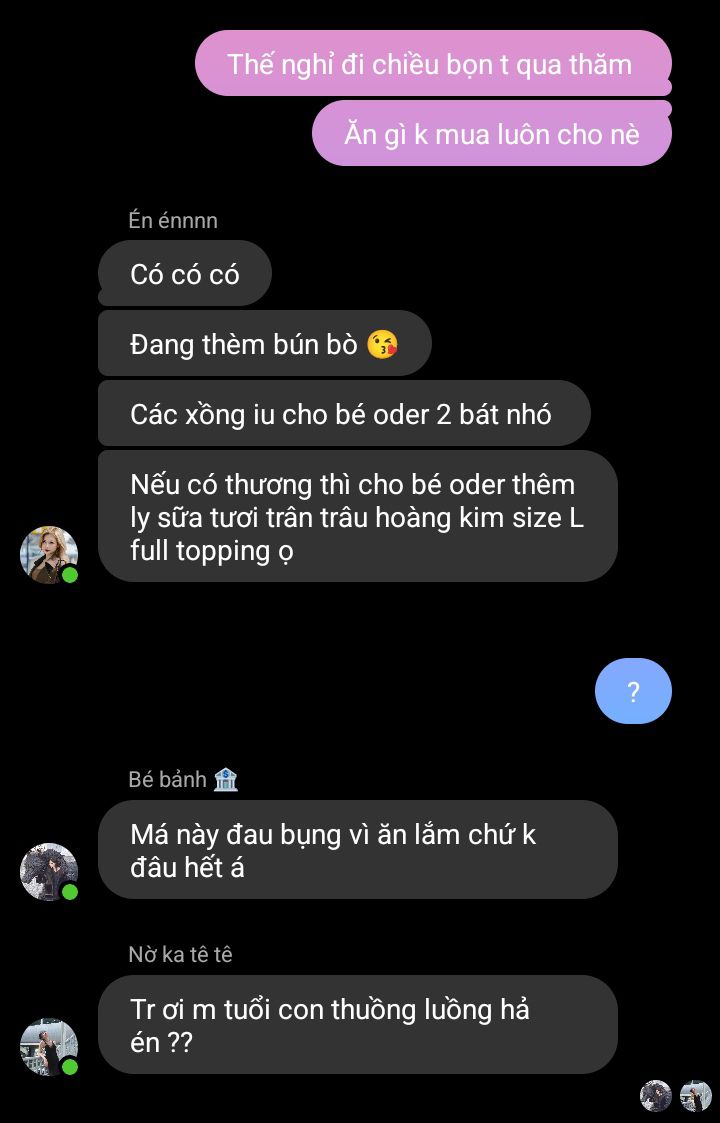The width and height of the screenshot is (720, 1123).
Task: Open Én énnnn's profile picture
Action: (49, 554)
